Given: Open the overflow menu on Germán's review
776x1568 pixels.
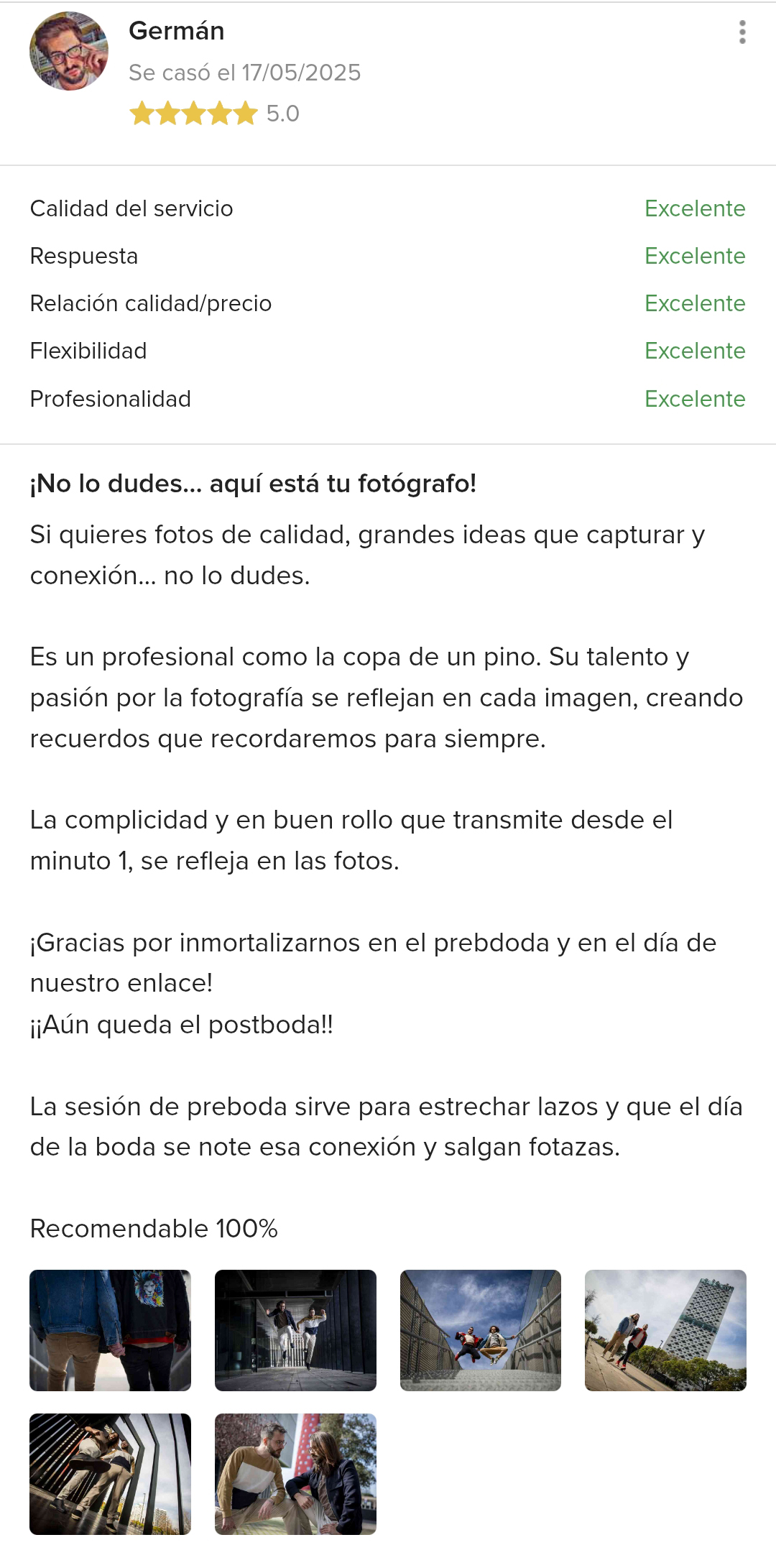Looking at the screenshot, I should (x=742, y=32).
